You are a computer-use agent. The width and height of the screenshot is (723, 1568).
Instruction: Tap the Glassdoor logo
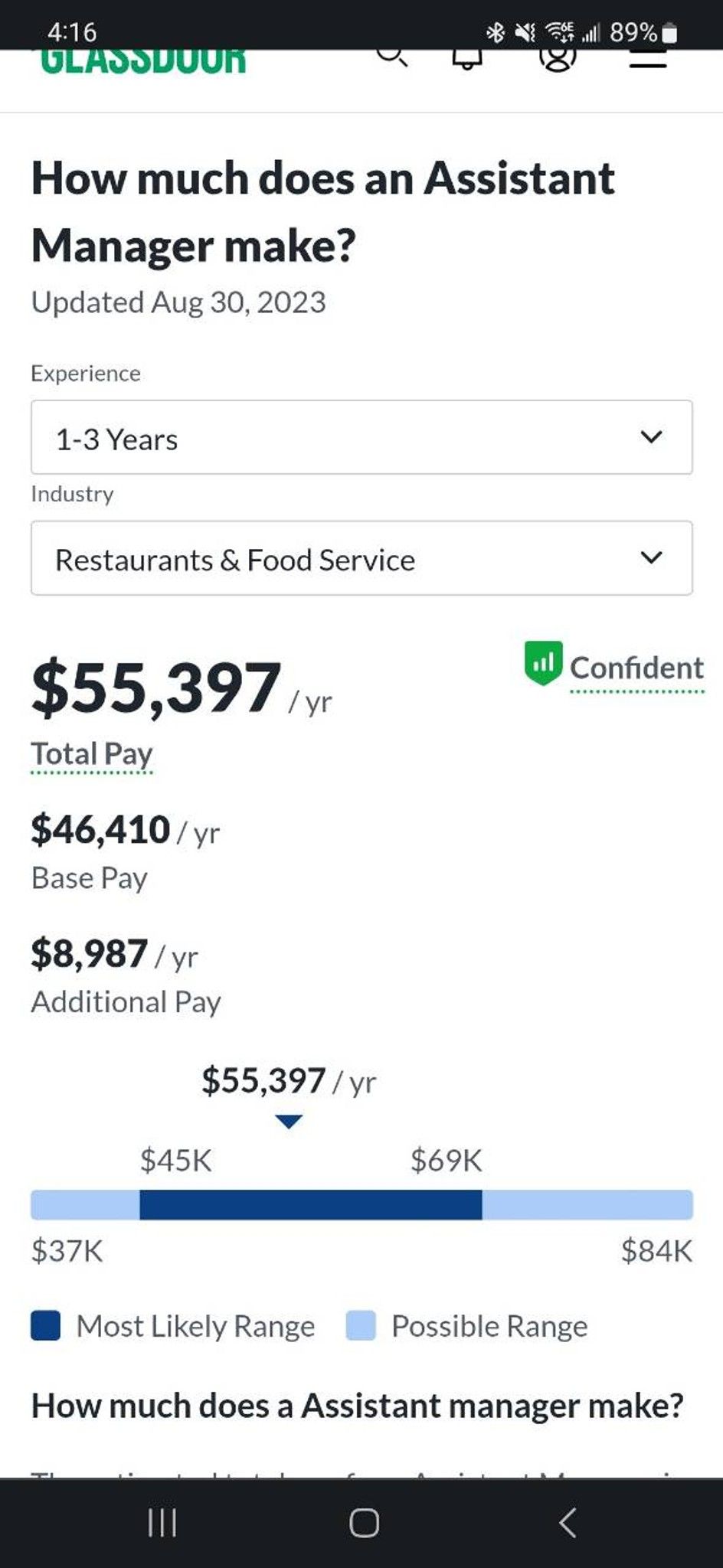141,58
